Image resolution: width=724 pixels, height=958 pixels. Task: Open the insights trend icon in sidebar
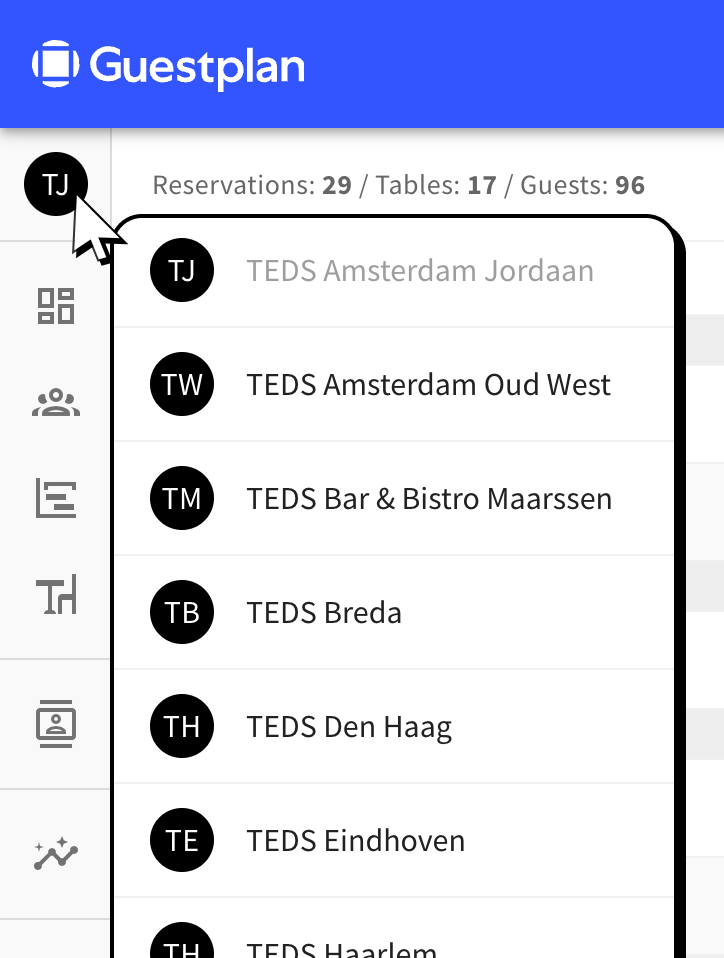click(56, 854)
